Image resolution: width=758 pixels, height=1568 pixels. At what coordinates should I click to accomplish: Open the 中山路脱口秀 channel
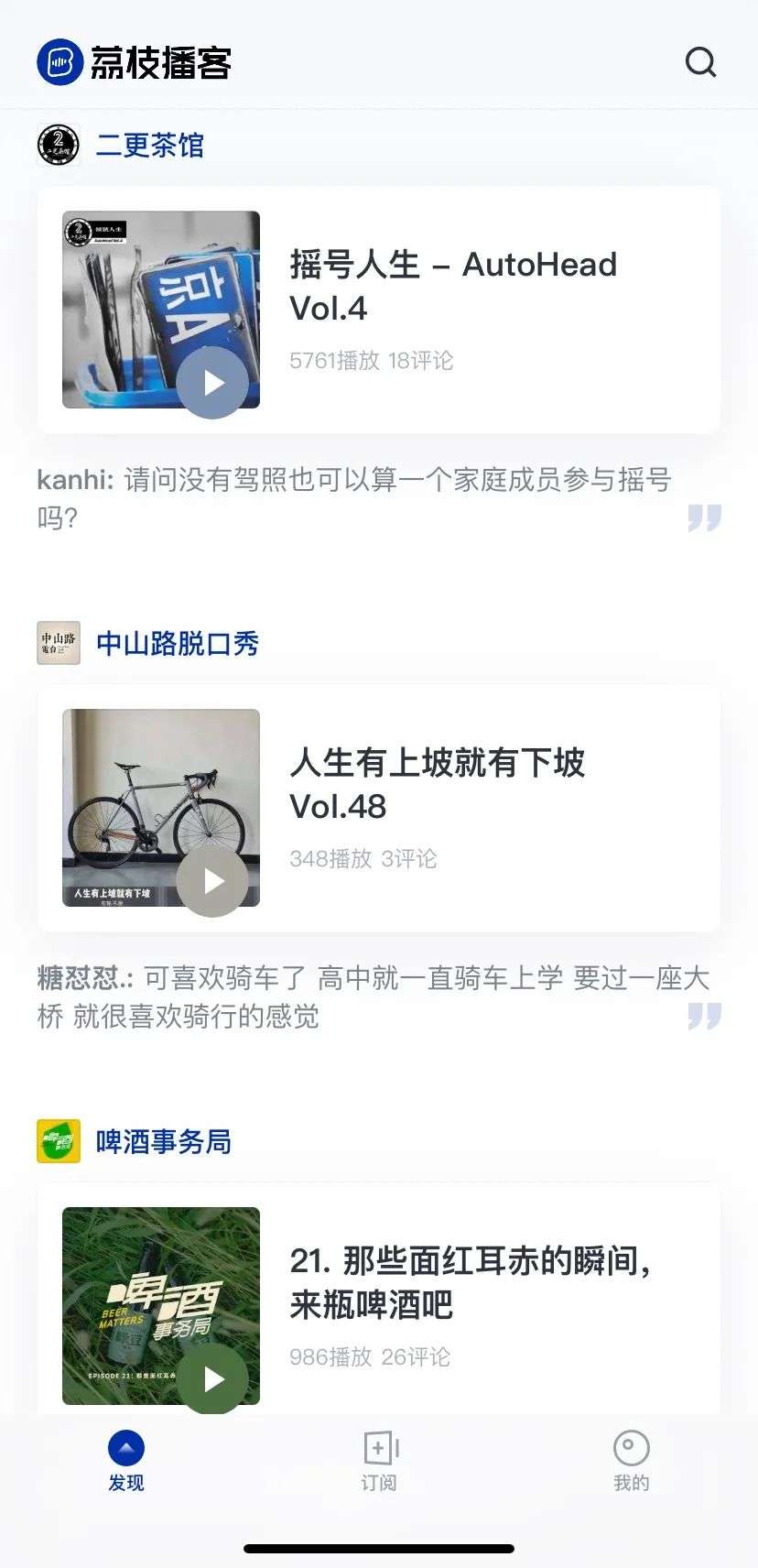(x=177, y=643)
